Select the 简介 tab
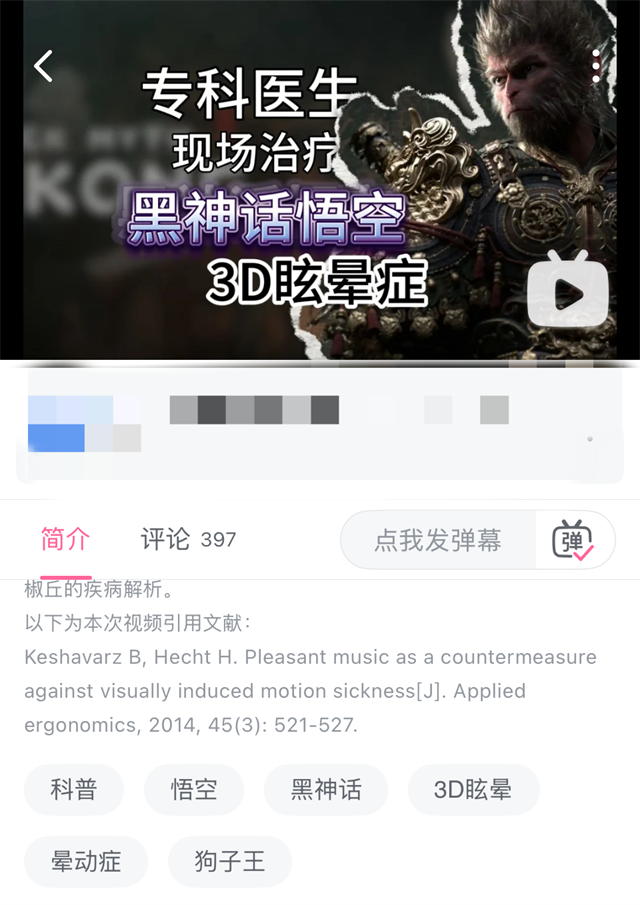640x905 pixels. pos(65,540)
